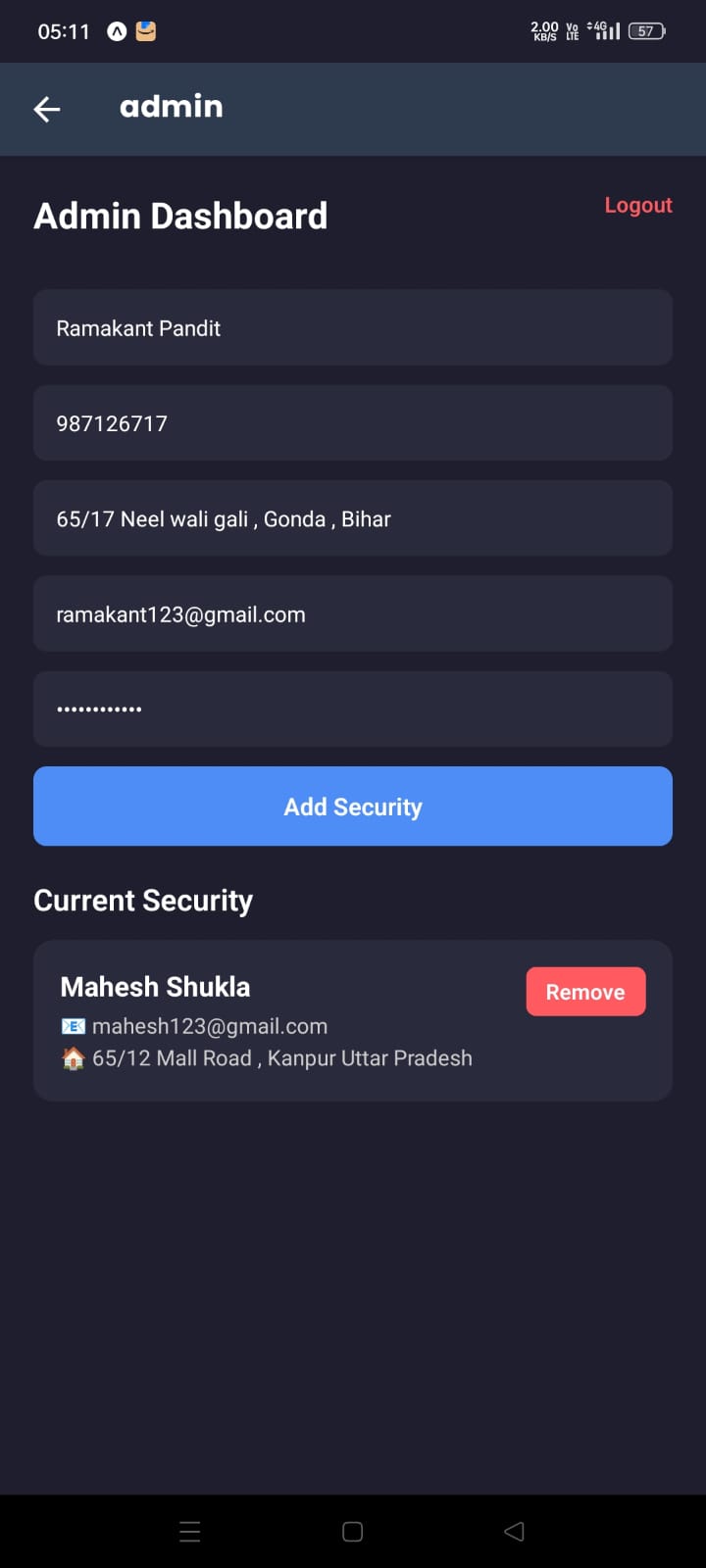706x1568 pixels.
Task: Remove Mahesh Shukla from current security
Action: coord(585,992)
